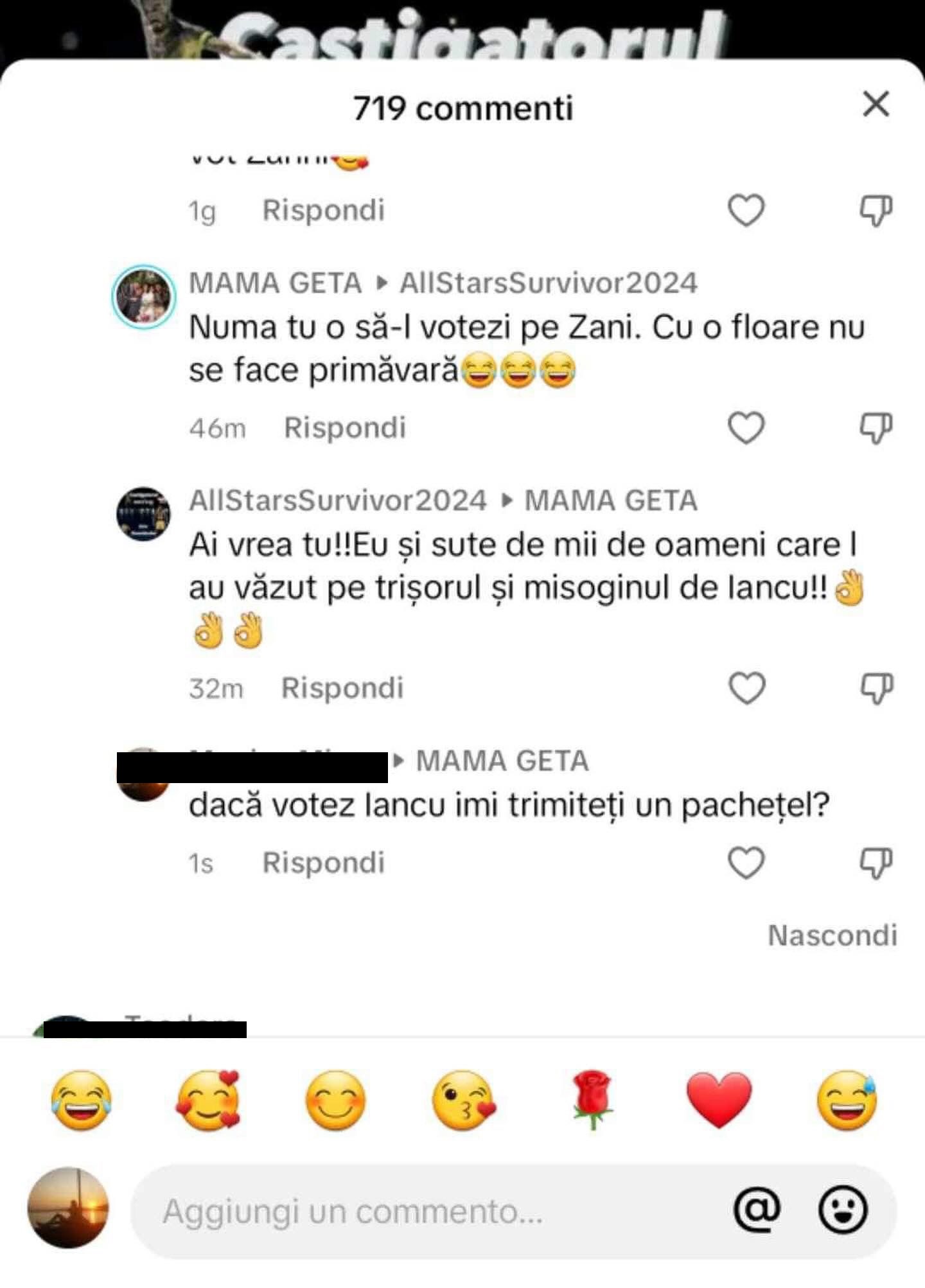Insert the red rose emoji
The height and width of the screenshot is (1288, 925).
coord(592,1101)
